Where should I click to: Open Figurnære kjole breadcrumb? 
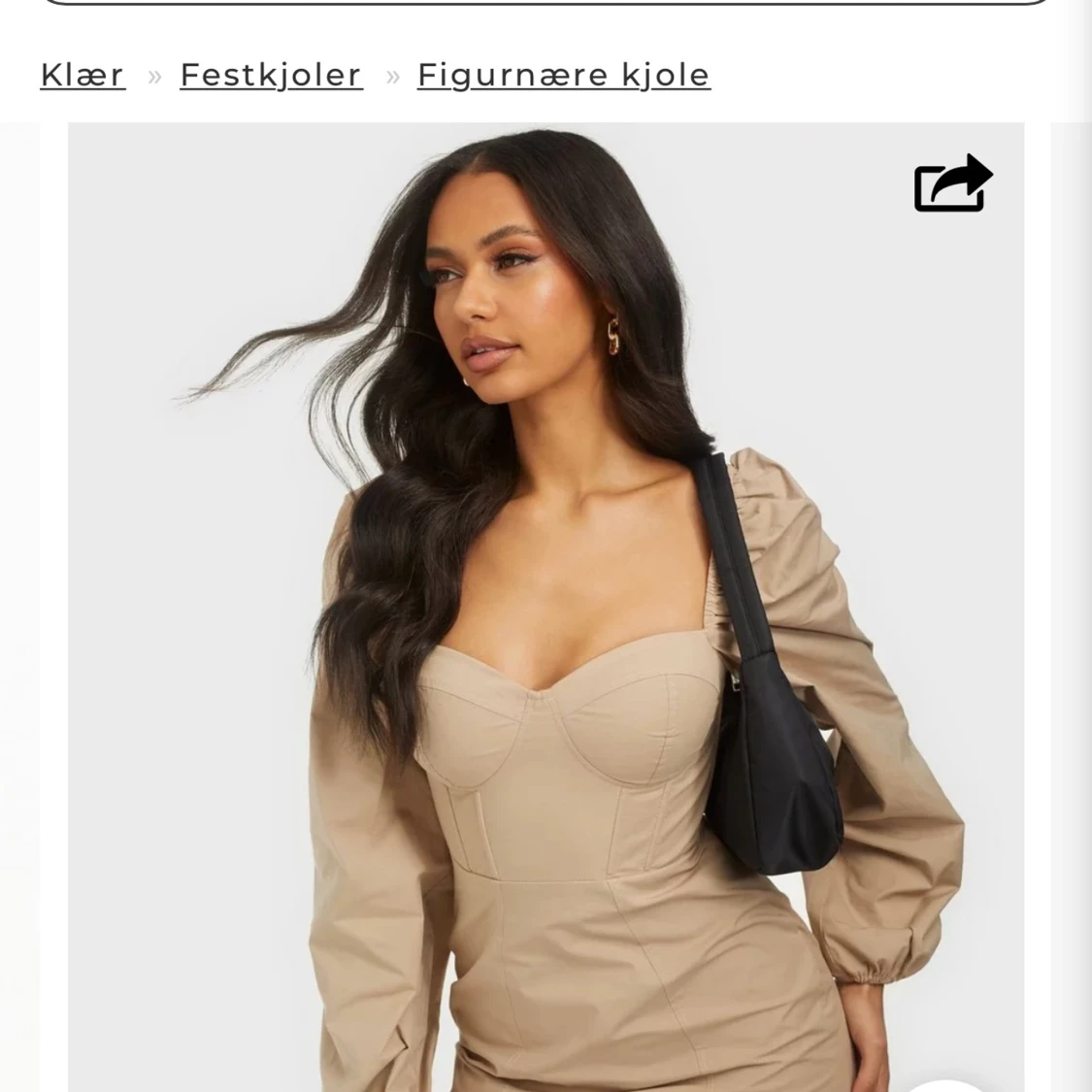click(x=563, y=75)
